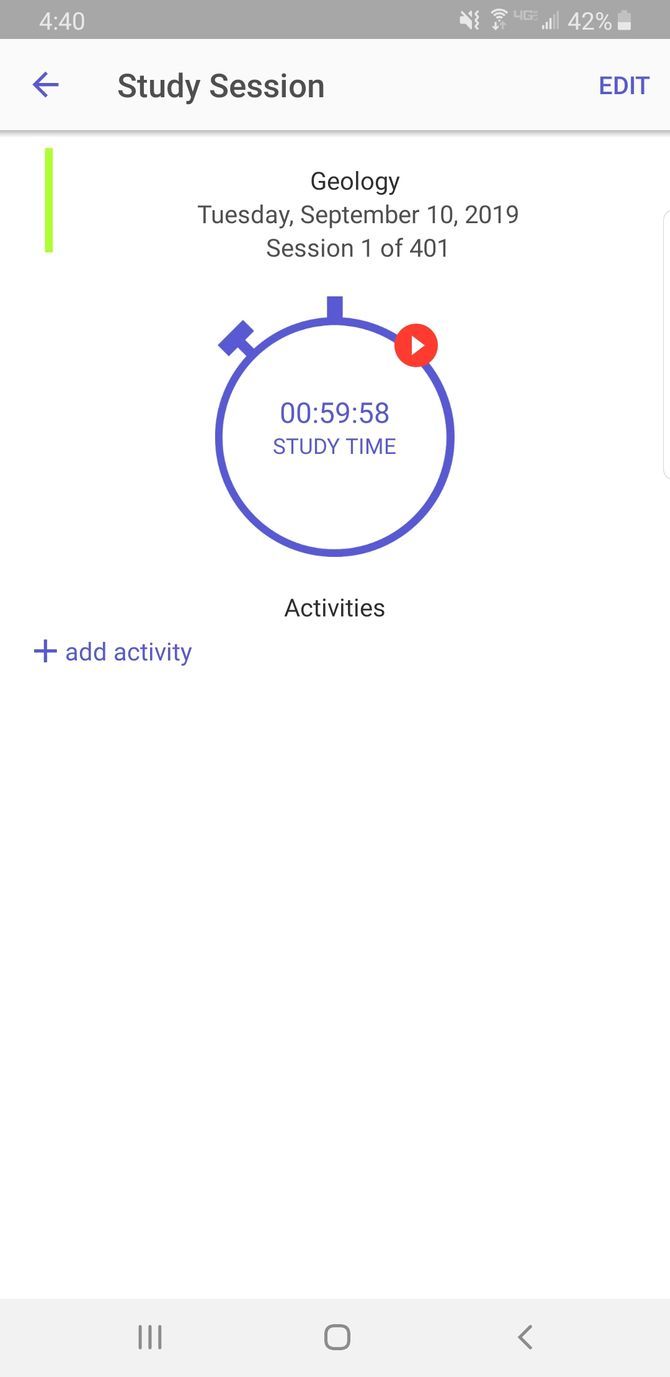The height and width of the screenshot is (1377, 670).
Task: Add a new activity to the session
Action: click(113, 652)
